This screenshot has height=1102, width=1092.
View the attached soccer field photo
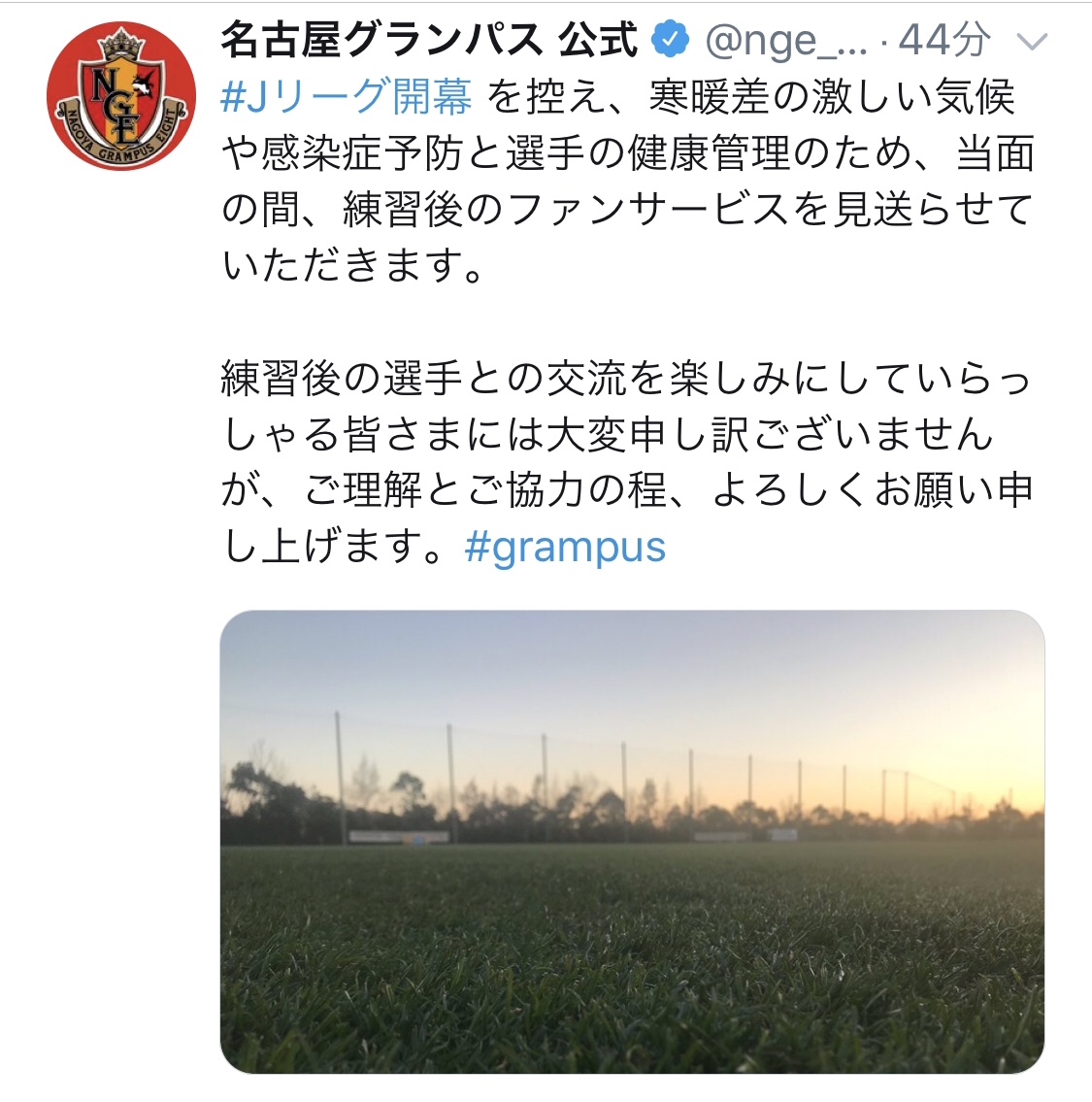click(x=632, y=841)
